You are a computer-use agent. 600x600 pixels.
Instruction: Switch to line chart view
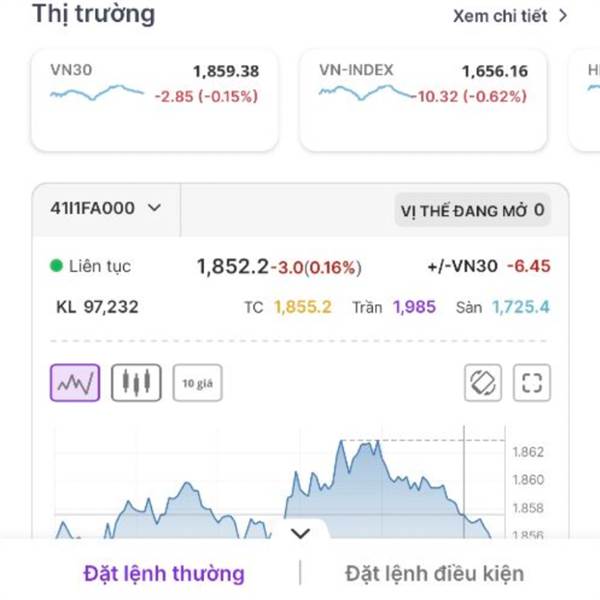(x=75, y=382)
